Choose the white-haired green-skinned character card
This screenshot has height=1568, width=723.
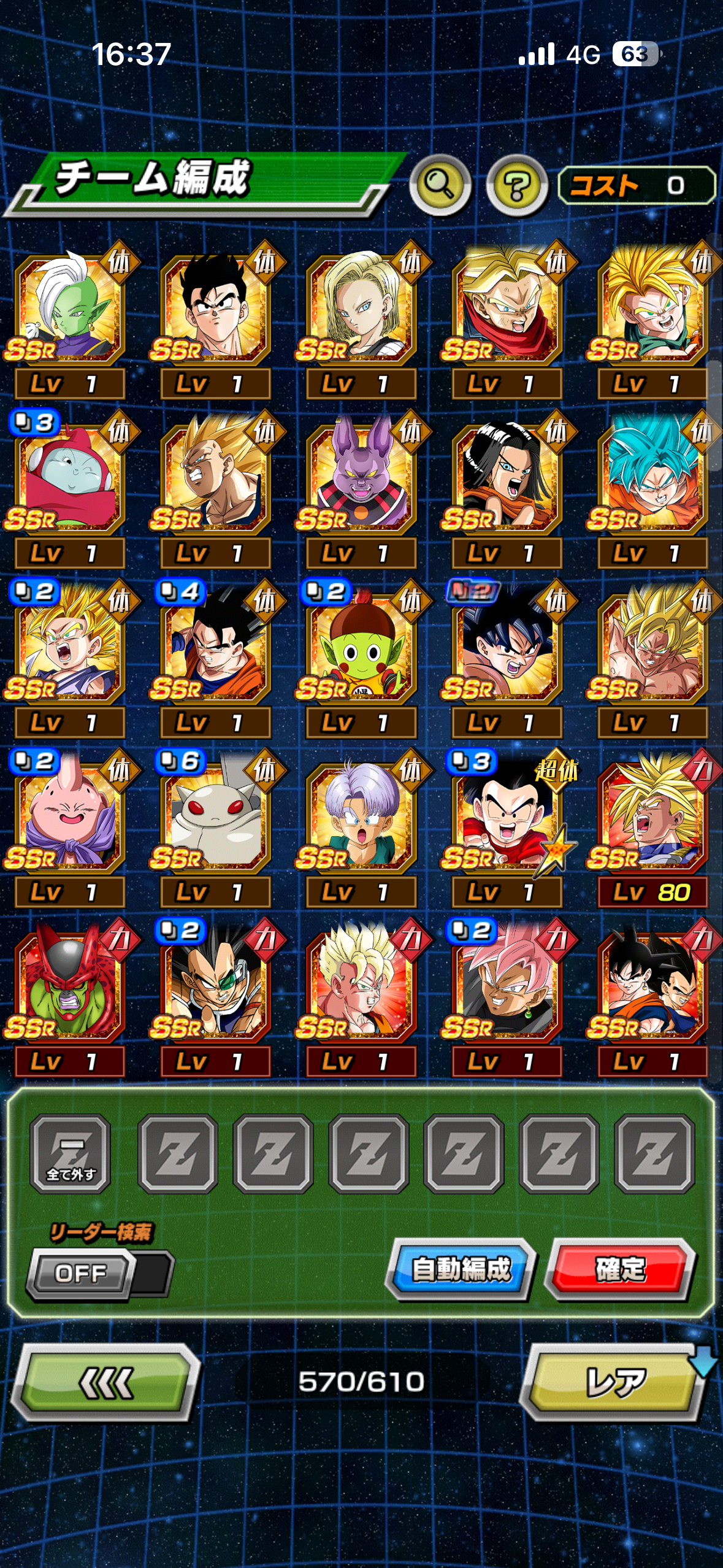(70, 308)
